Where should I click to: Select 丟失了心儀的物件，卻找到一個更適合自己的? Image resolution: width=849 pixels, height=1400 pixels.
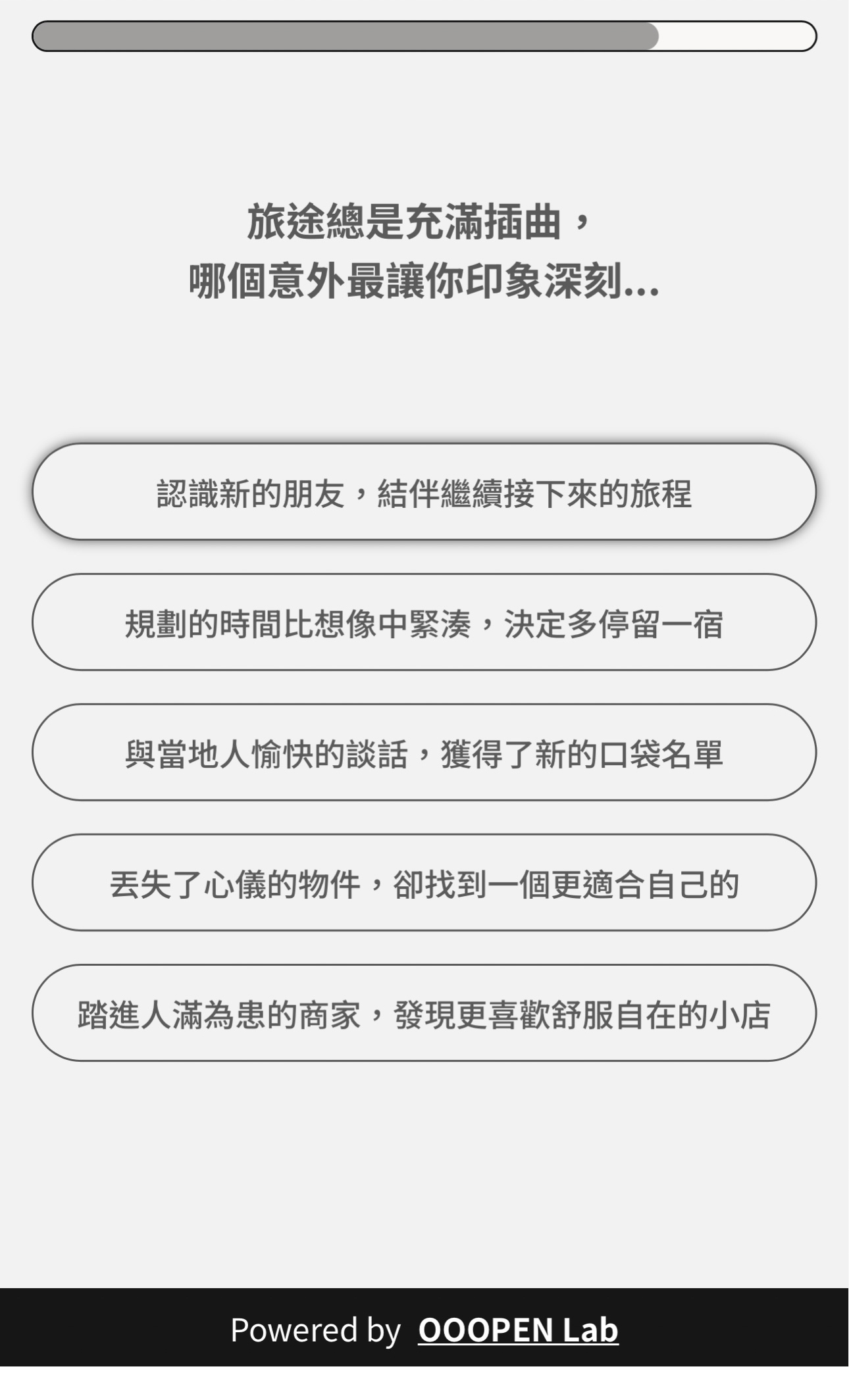point(424,883)
